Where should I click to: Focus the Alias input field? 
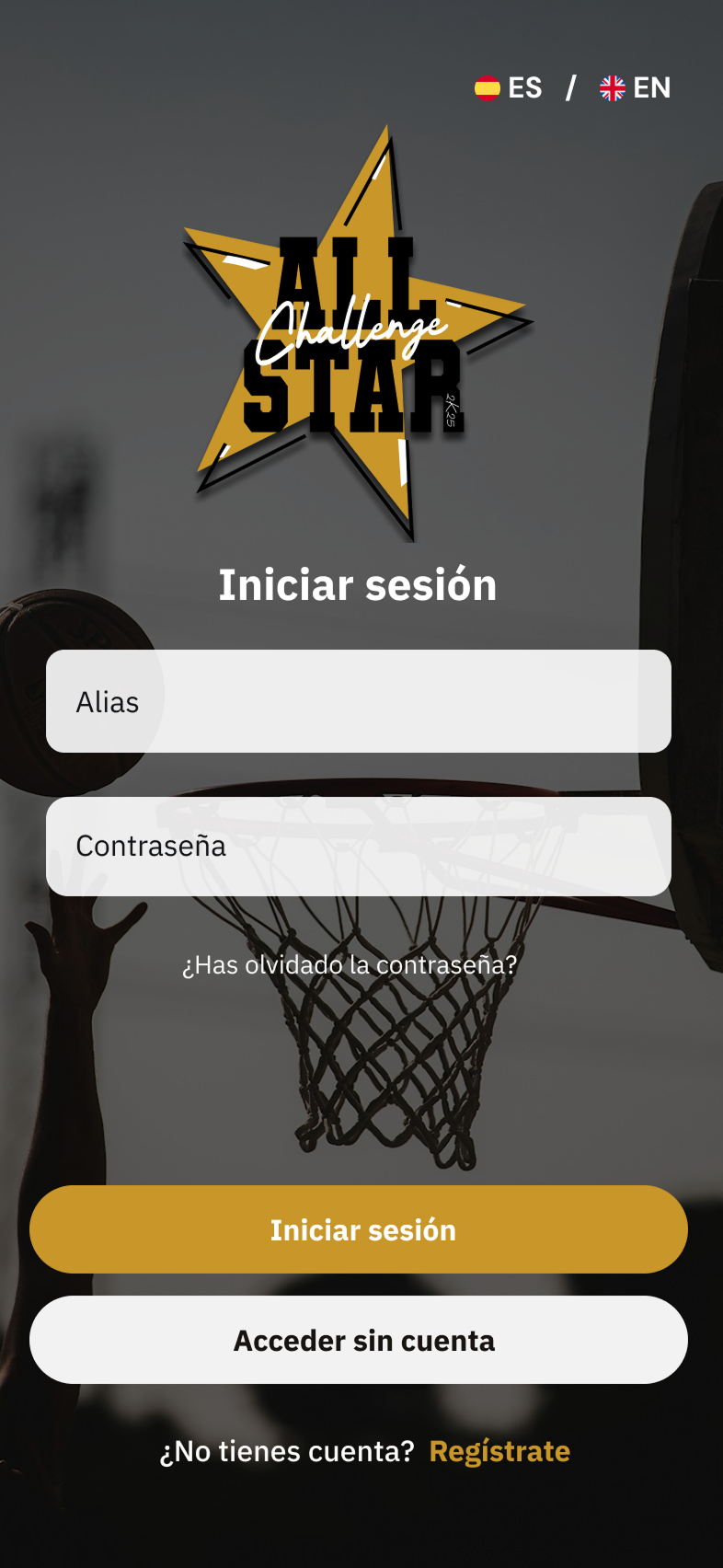point(359,701)
